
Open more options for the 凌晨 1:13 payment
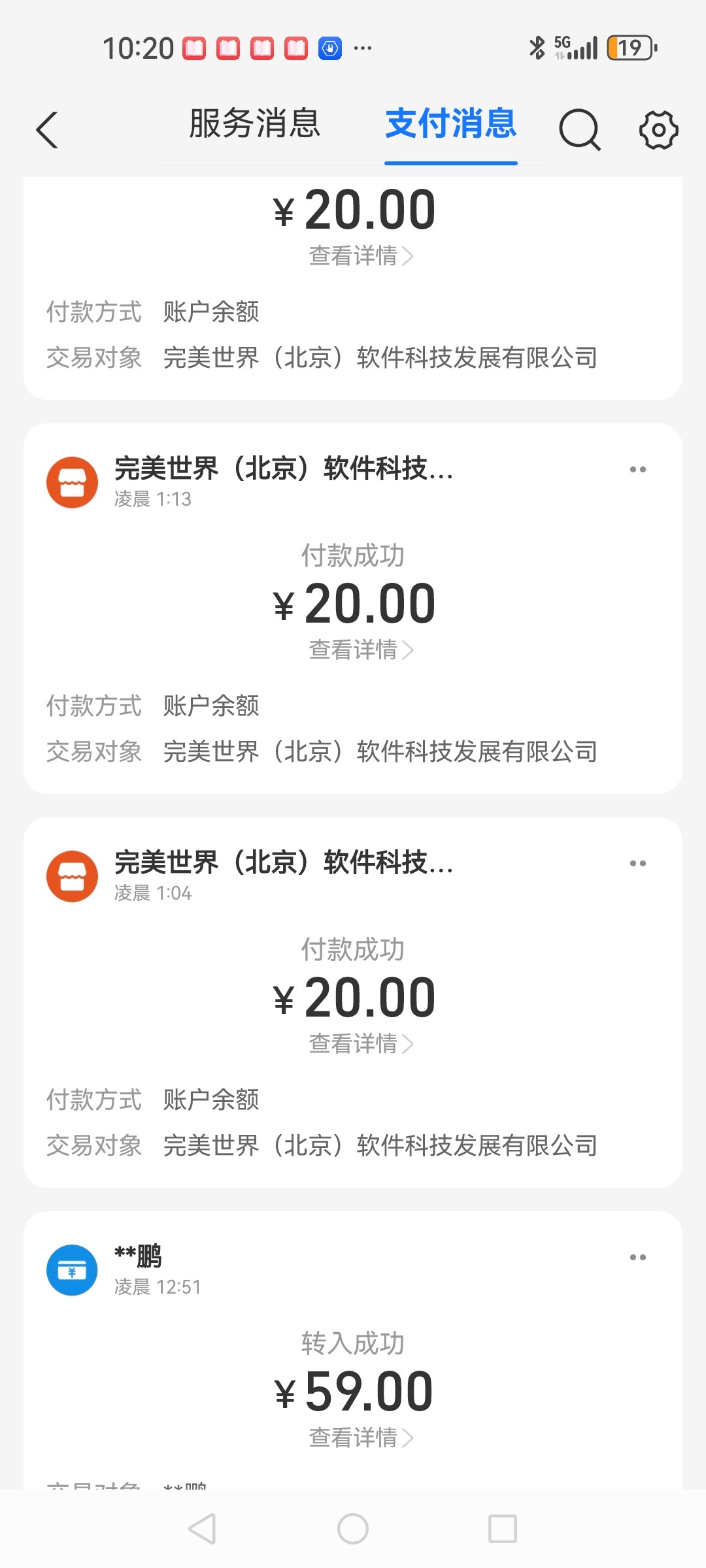point(637,470)
